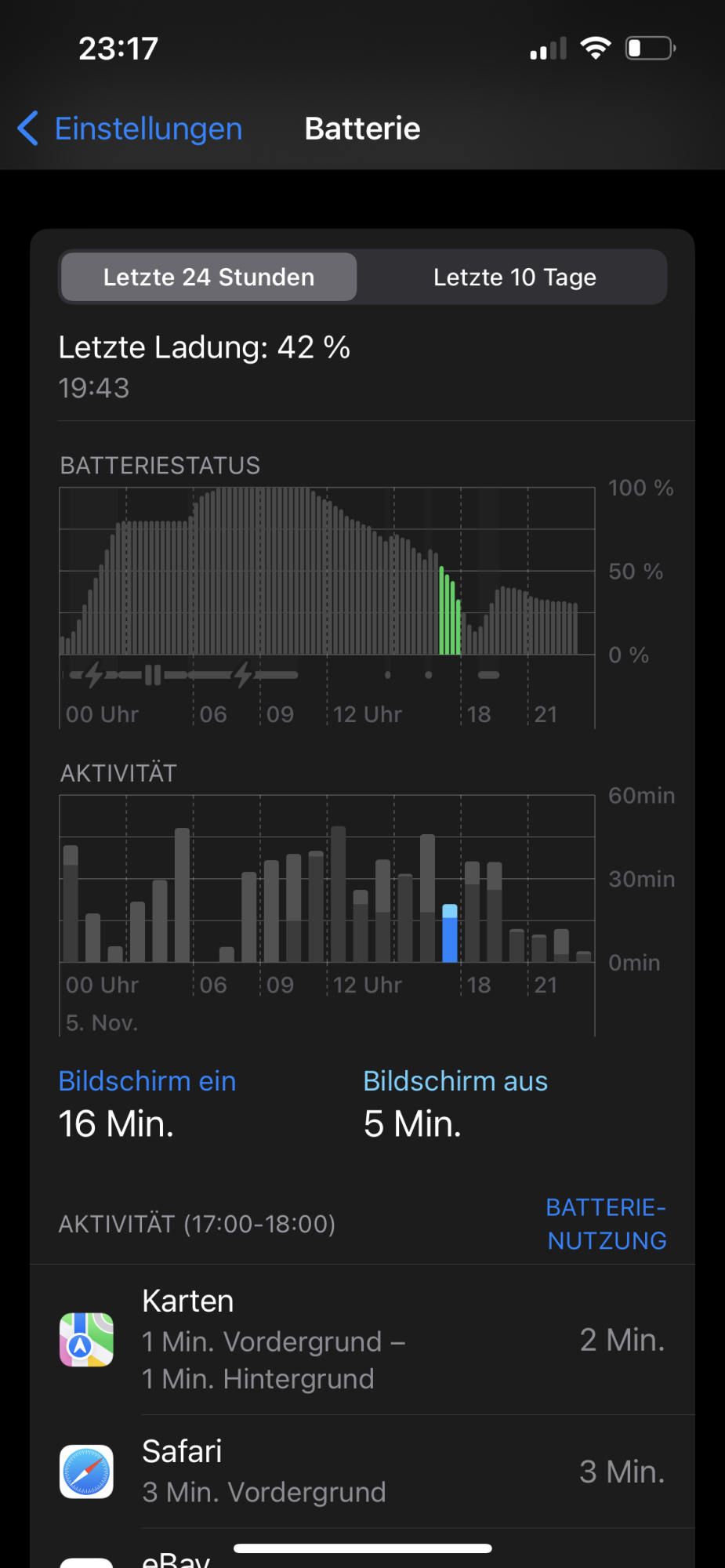Go back to Einstellungen

pyautogui.click(x=130, y=129)
